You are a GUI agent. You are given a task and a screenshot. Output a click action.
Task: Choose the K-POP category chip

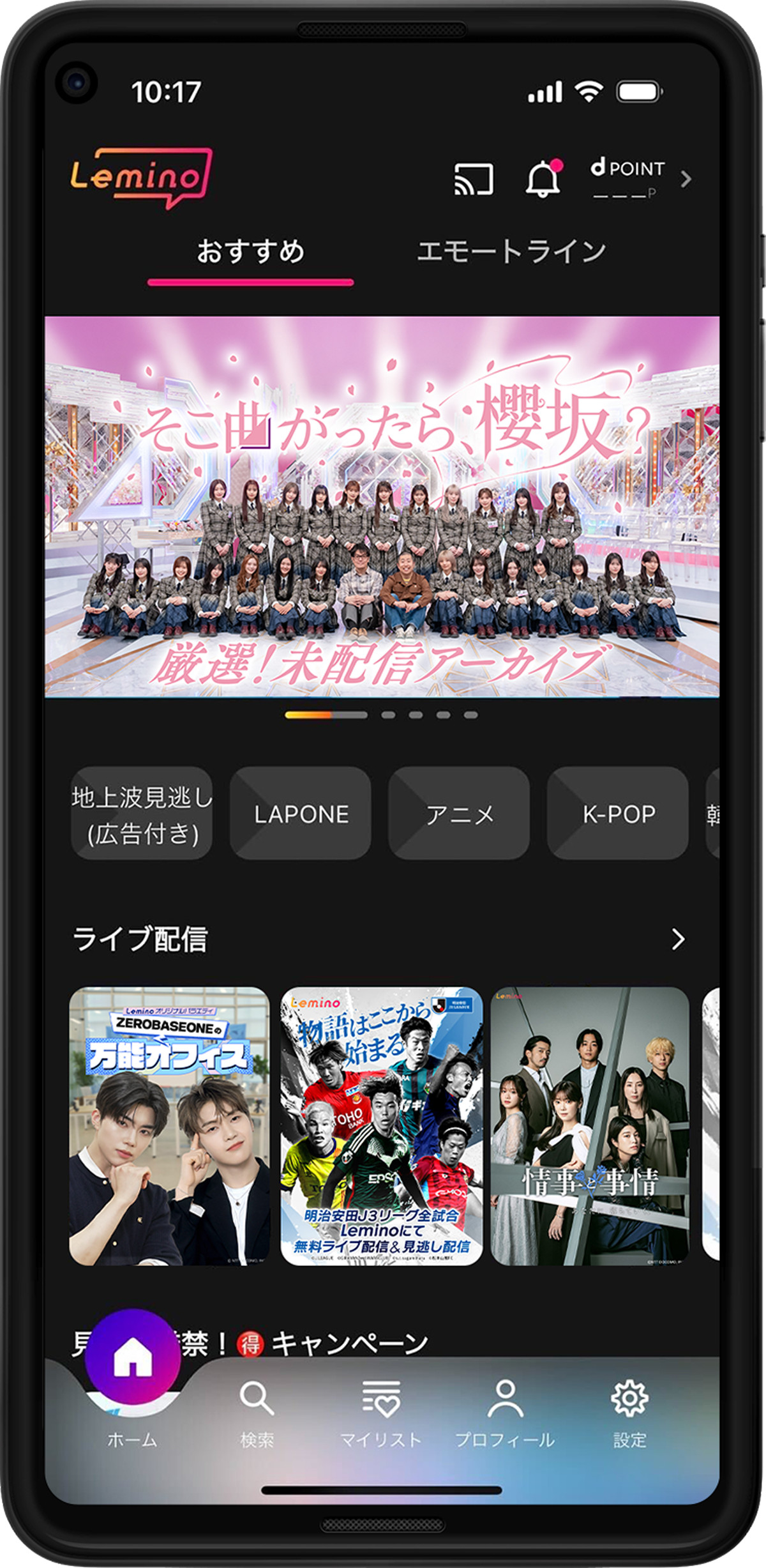coord(618,814)
